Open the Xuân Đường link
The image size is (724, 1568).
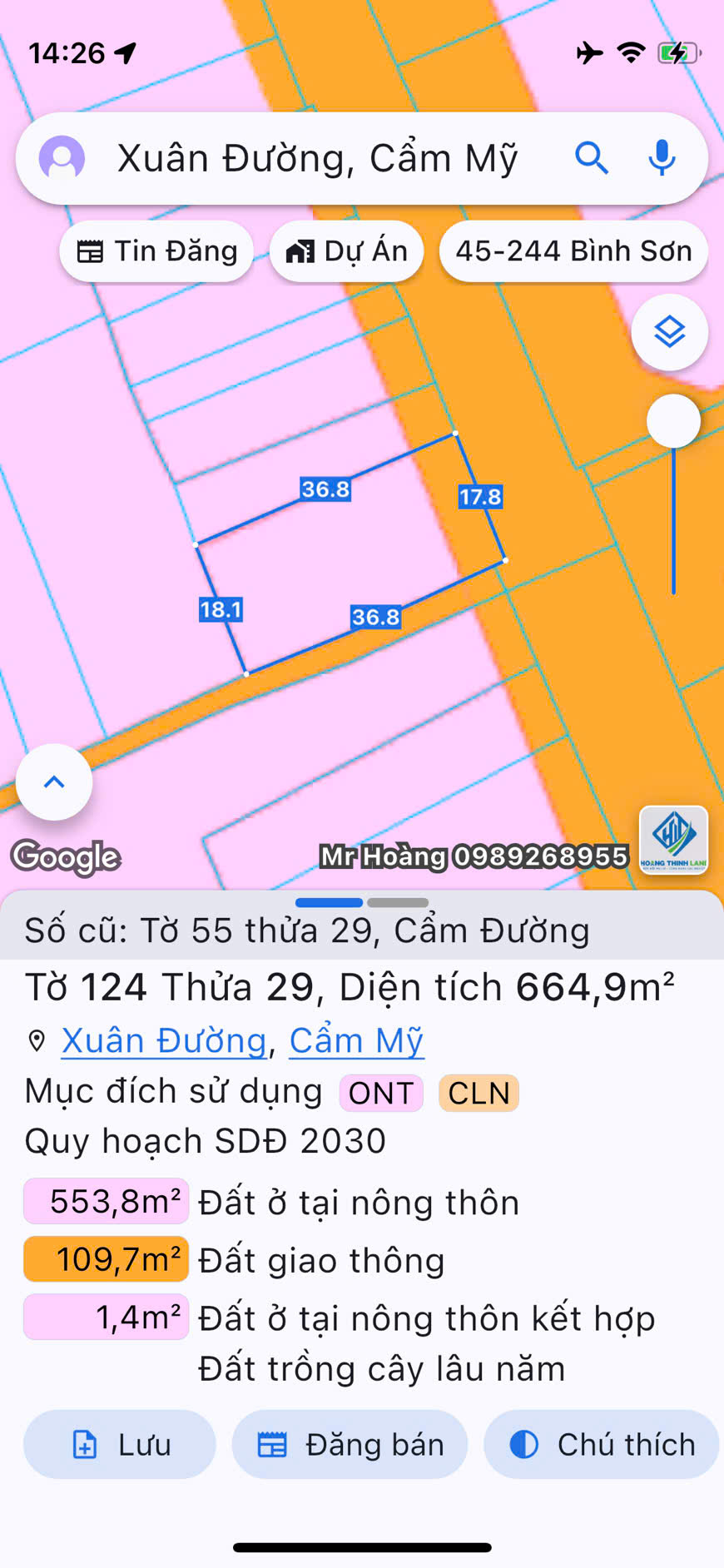click(x=164, y=1040)
